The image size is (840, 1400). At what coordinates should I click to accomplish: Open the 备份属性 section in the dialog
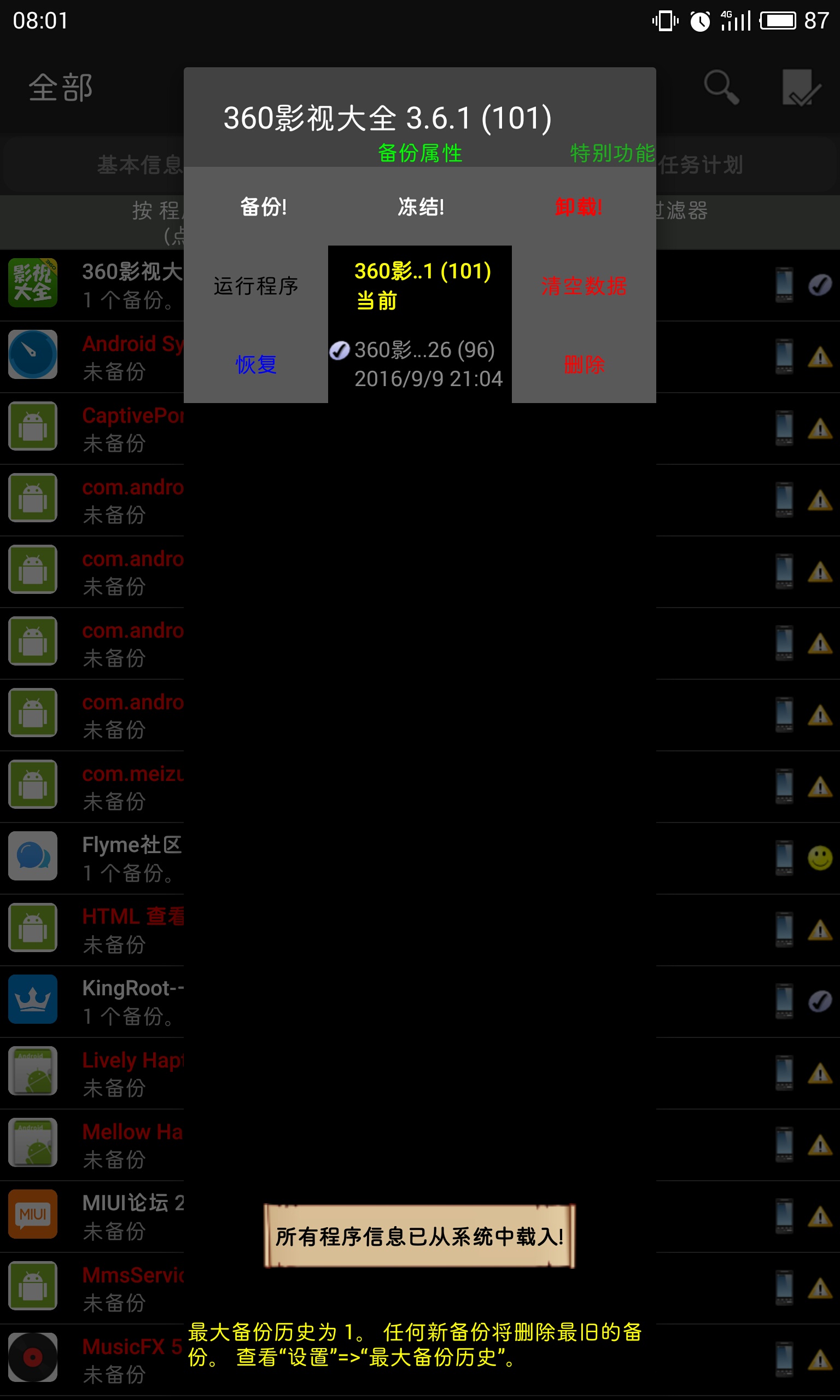419,151
